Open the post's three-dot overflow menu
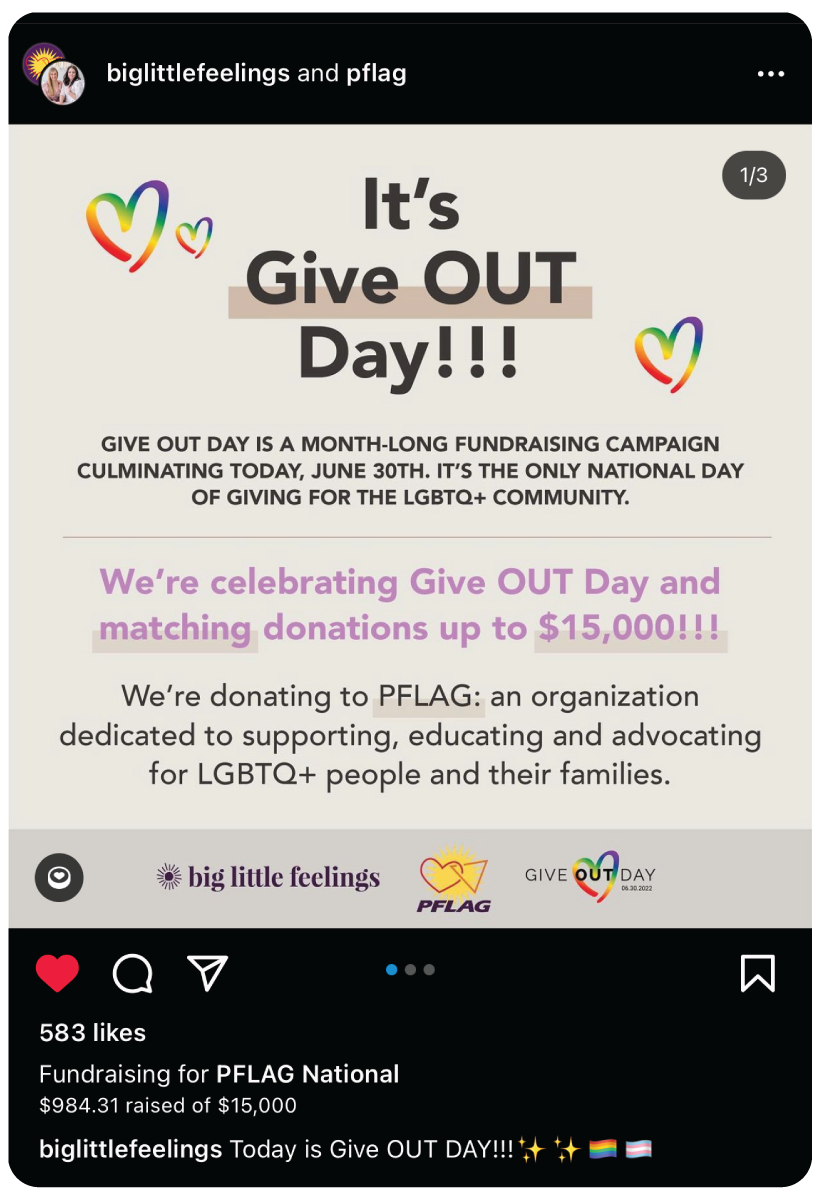The image size is (821, 1200). point(770,74)
